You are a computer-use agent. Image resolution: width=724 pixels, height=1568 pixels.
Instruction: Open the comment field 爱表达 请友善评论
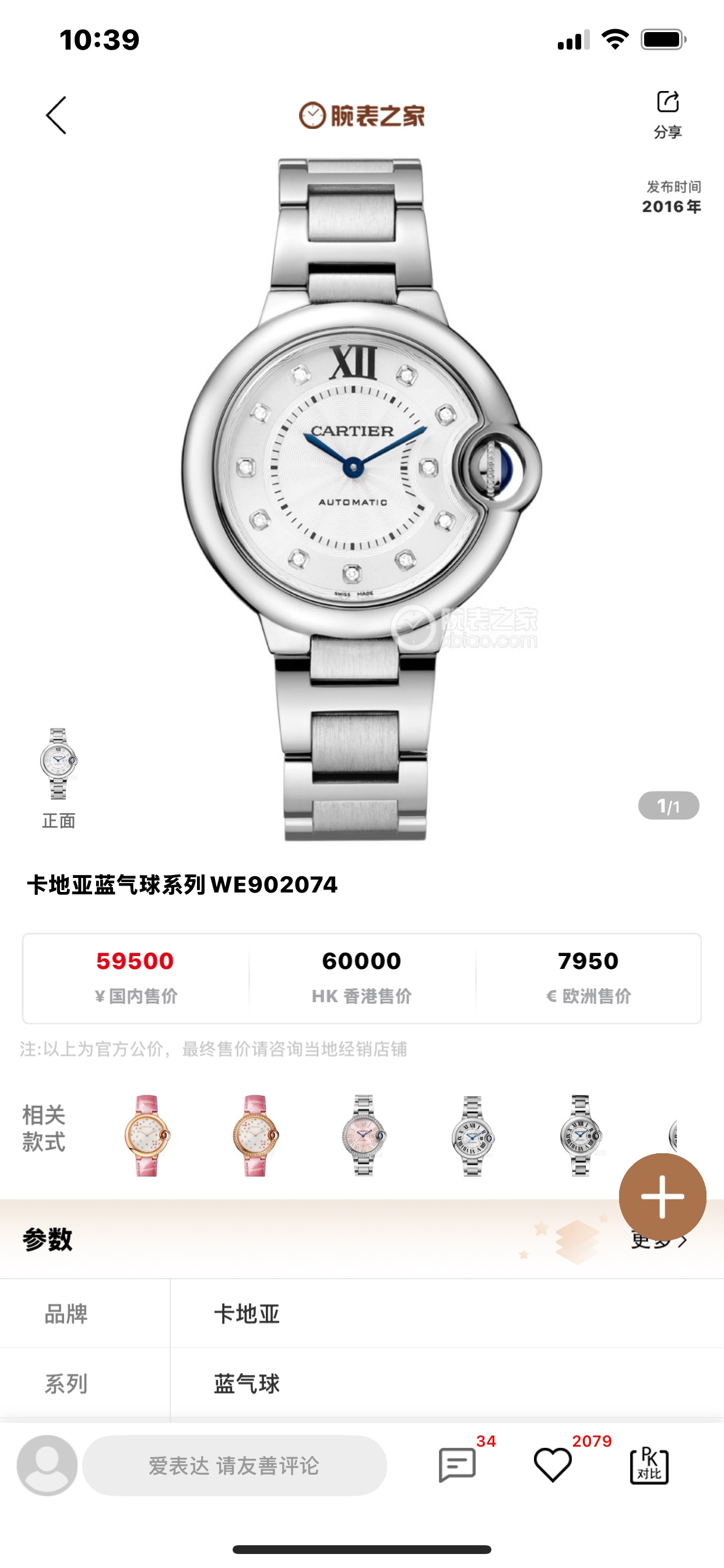tap(234, 1465)
